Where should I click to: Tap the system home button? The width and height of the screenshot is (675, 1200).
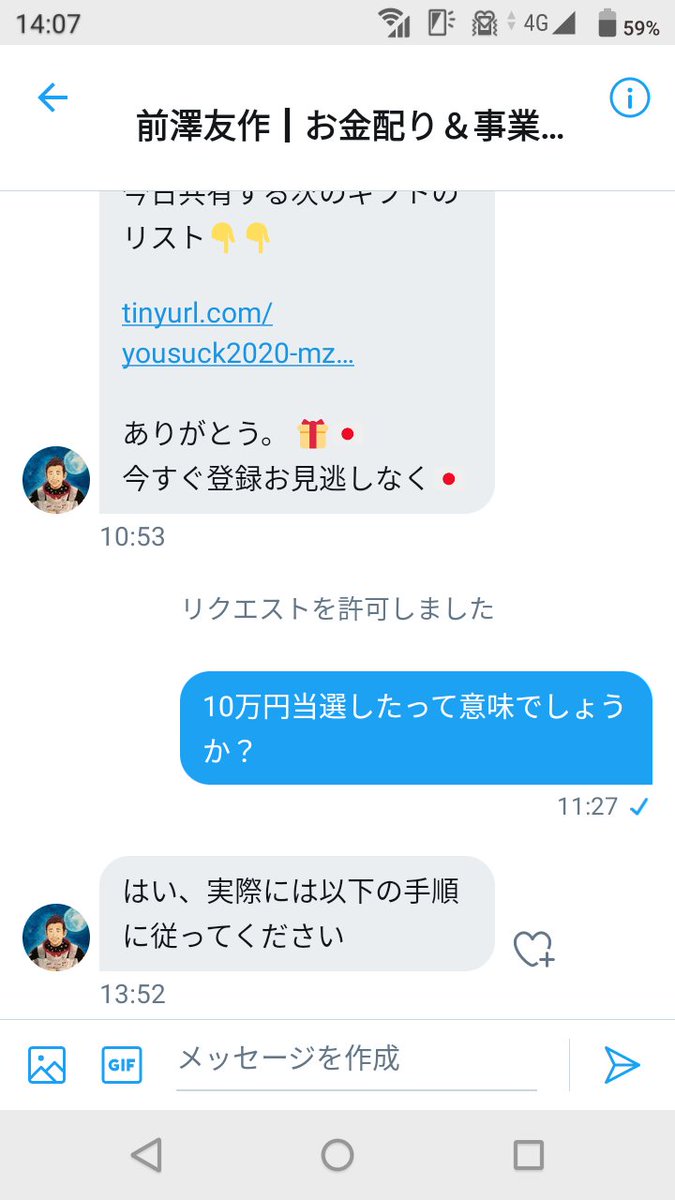pyautogui.click(x=337, y=1155)
